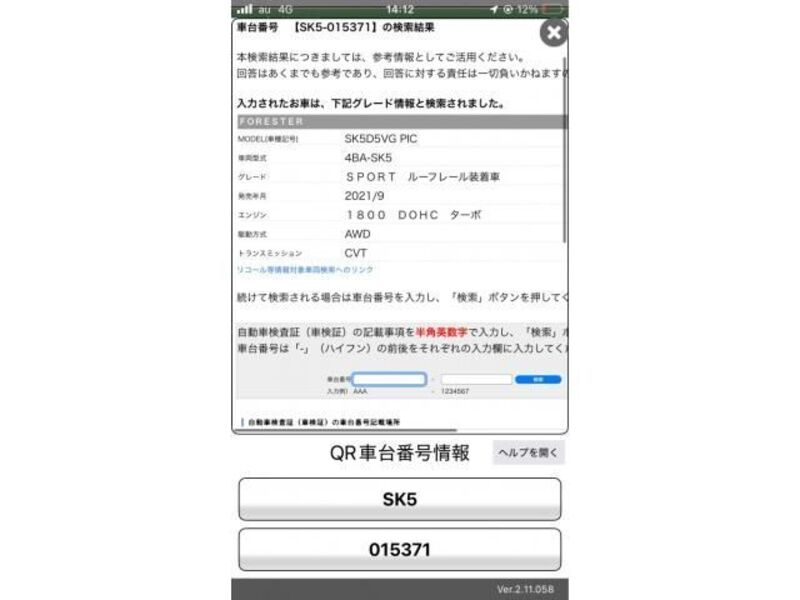Image resolution: width=800 pixels, height=600 pixels.
Task: Tap the blue 検索 search button
Action: tap(540, 380)
